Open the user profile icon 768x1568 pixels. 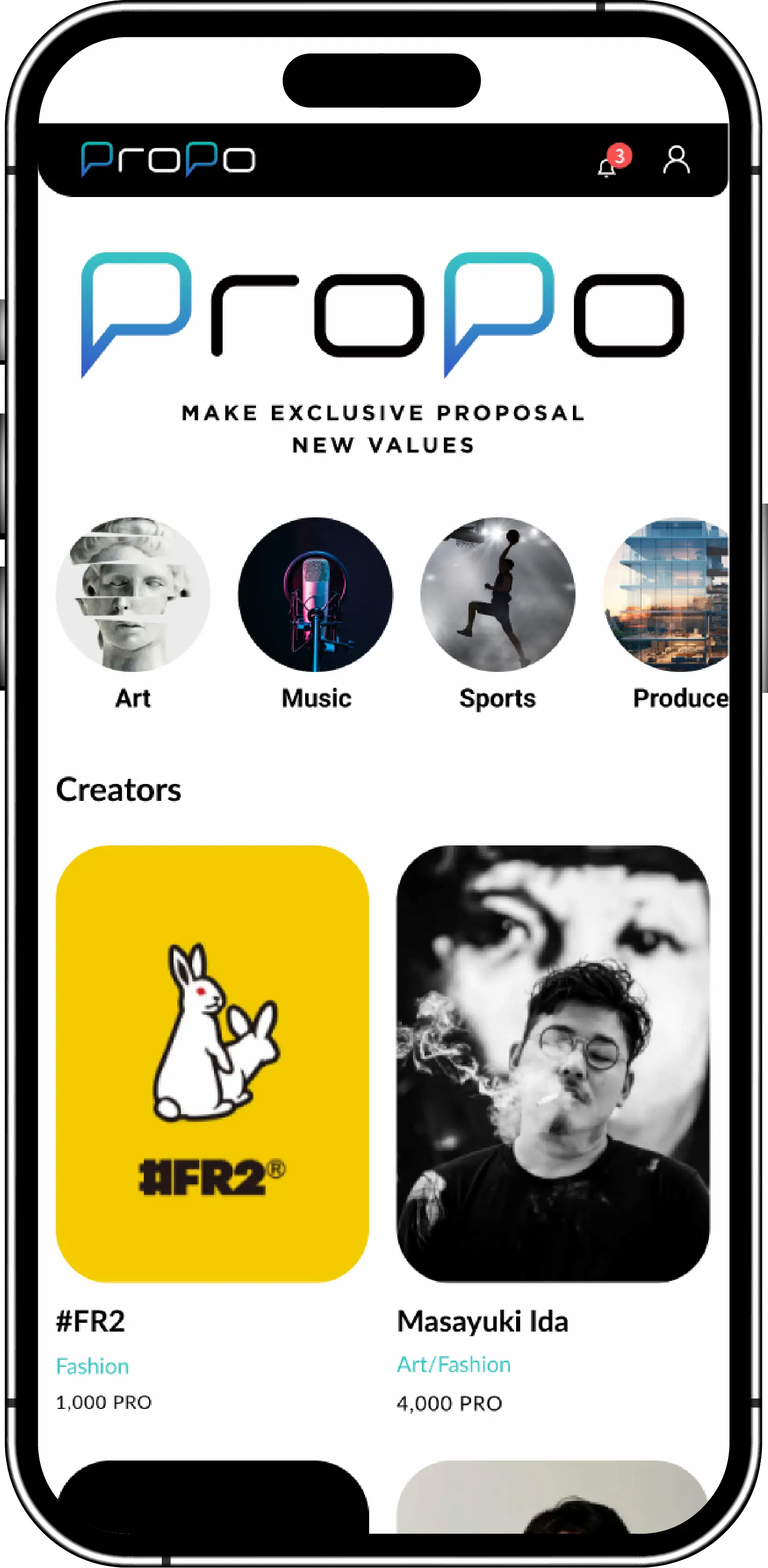pyautogui.click(x=676, y=160)
